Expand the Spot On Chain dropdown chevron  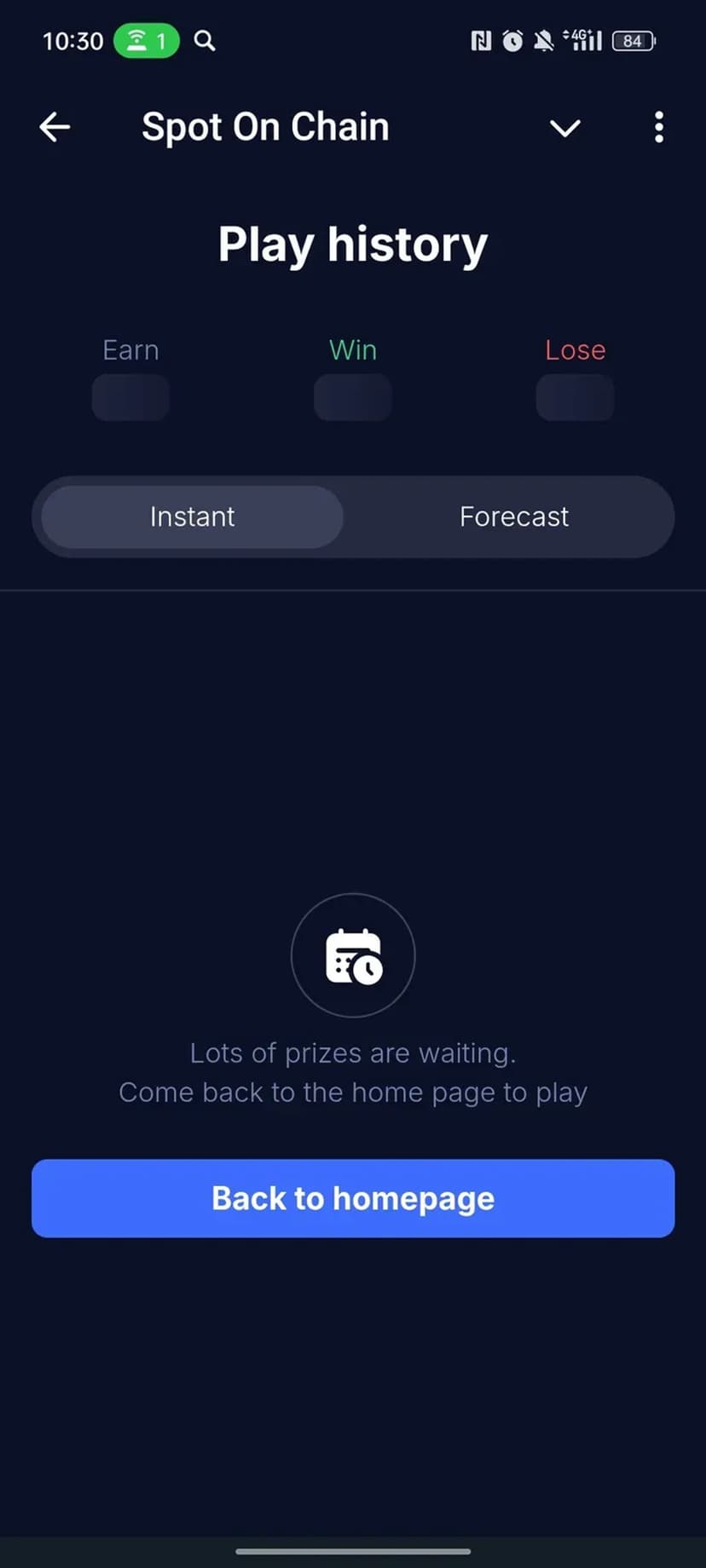[564, 129]
